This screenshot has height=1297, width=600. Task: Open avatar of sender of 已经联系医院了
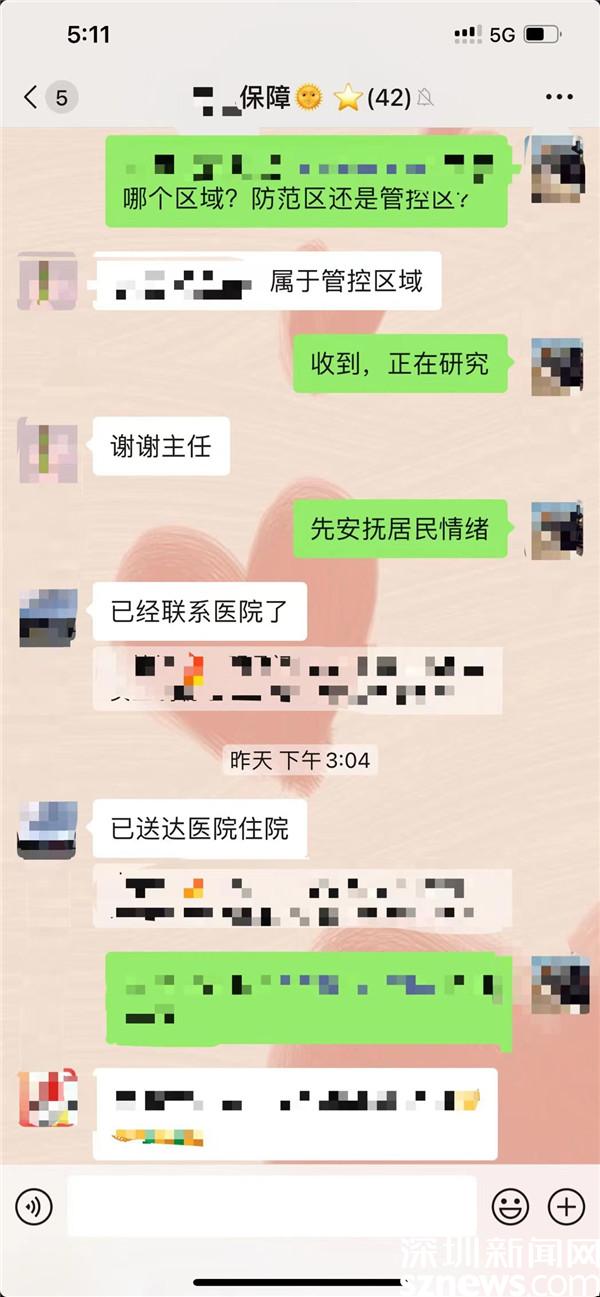tap(47, 617)
